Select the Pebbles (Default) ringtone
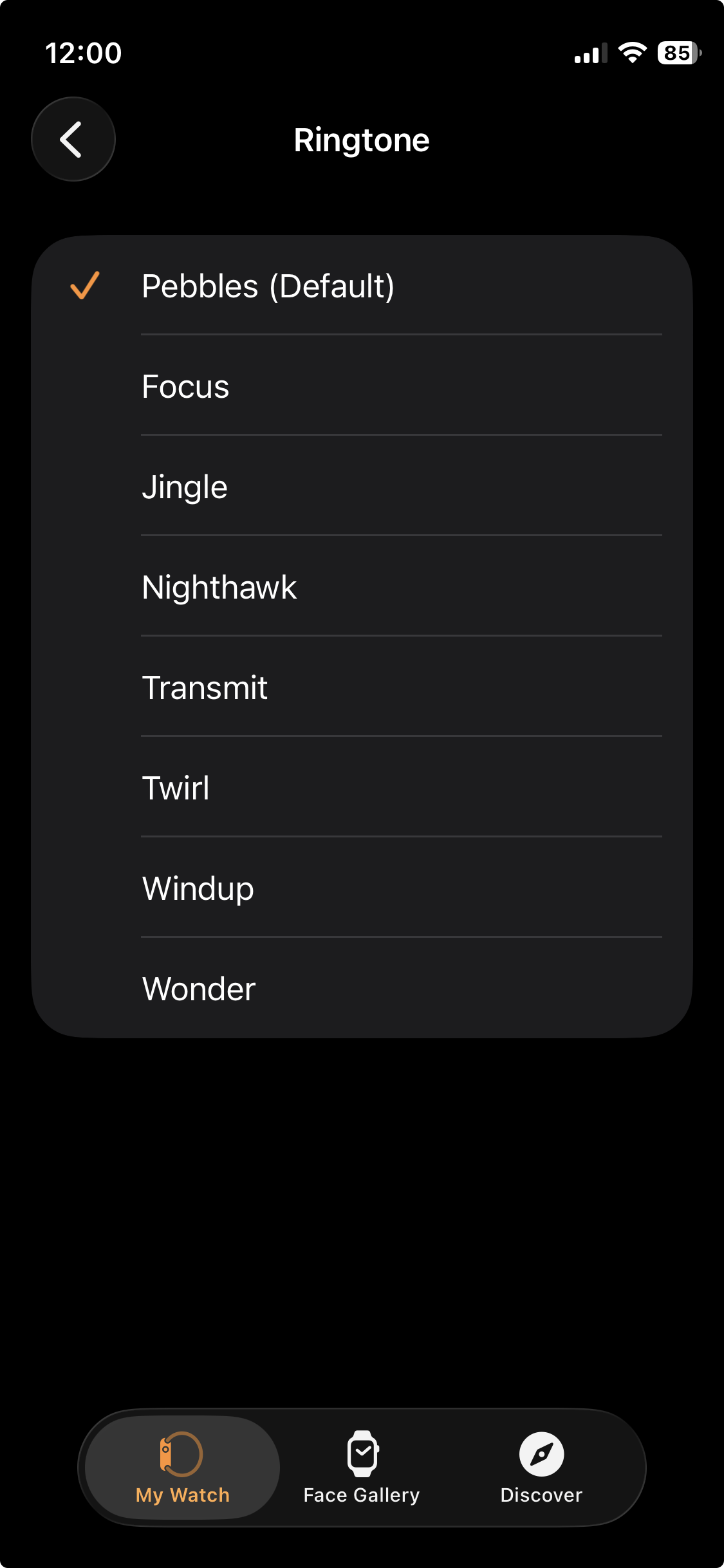 (362, 286)
